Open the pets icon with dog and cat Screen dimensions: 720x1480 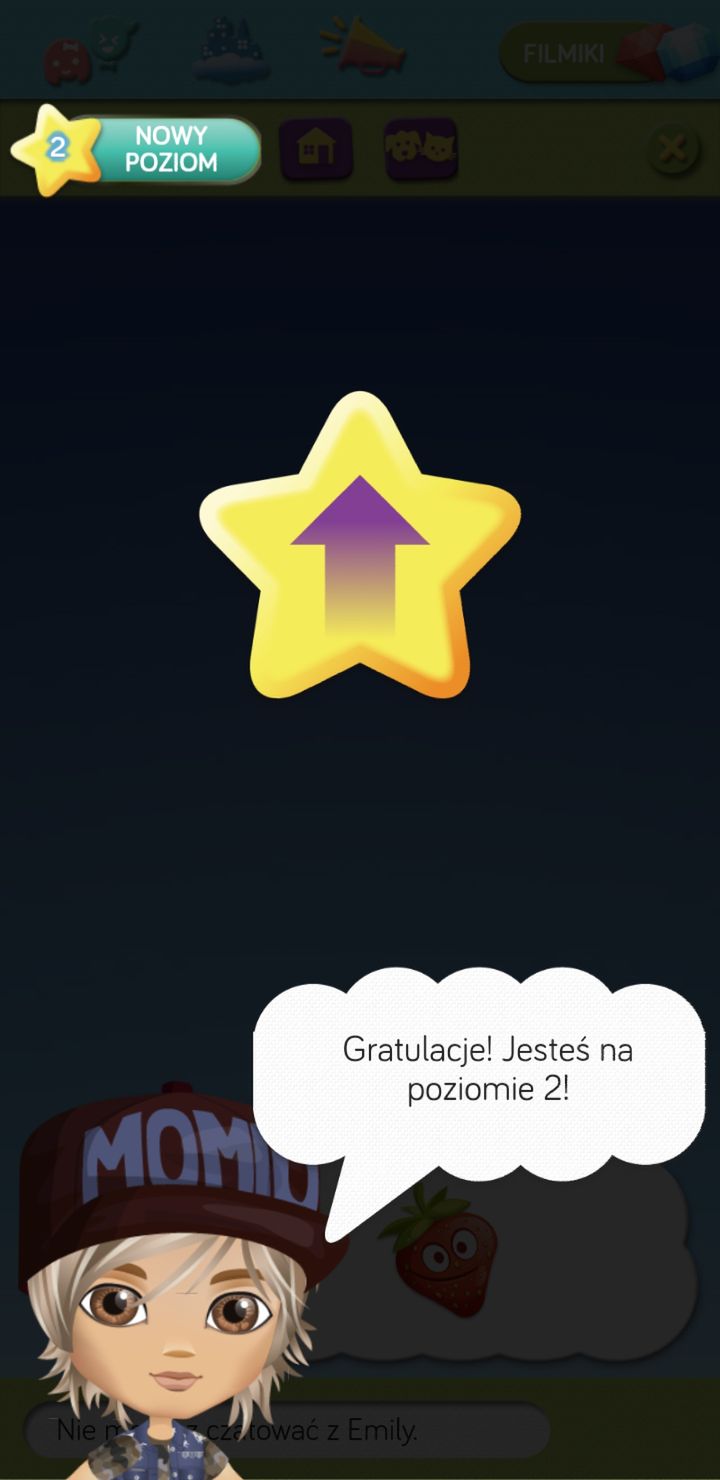[x=421, y=150]
